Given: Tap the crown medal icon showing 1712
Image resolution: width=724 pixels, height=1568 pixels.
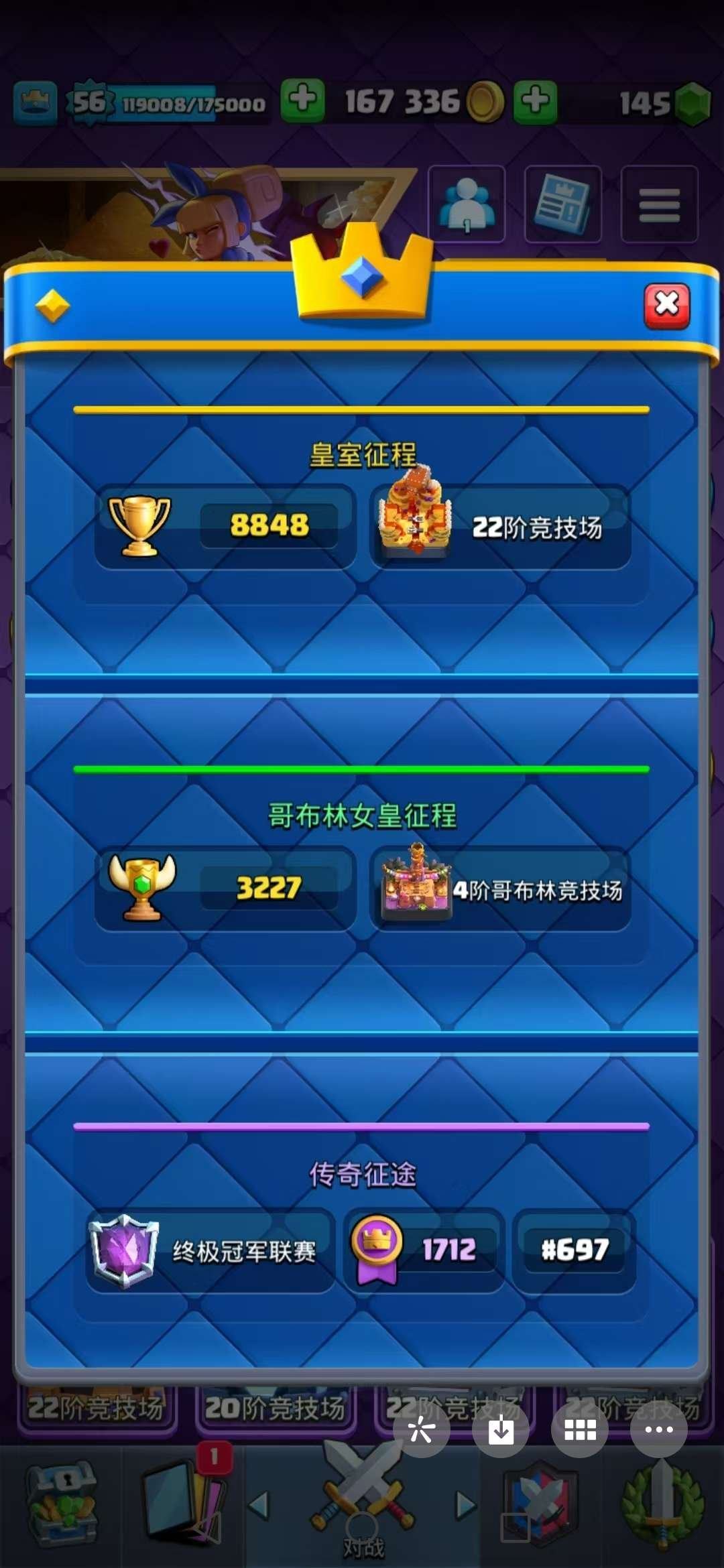Looking at the screenshot, I should click(x=379, y=1248).
